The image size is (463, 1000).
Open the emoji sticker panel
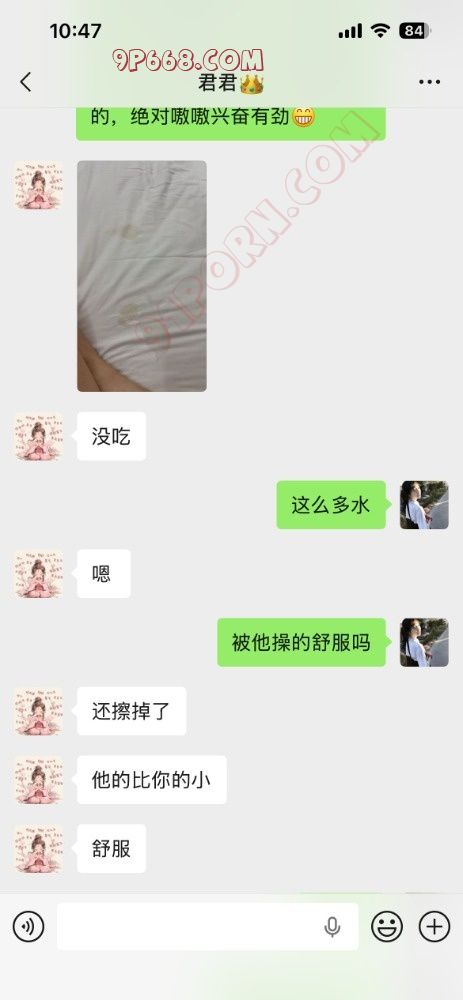(x=387, y=927)
